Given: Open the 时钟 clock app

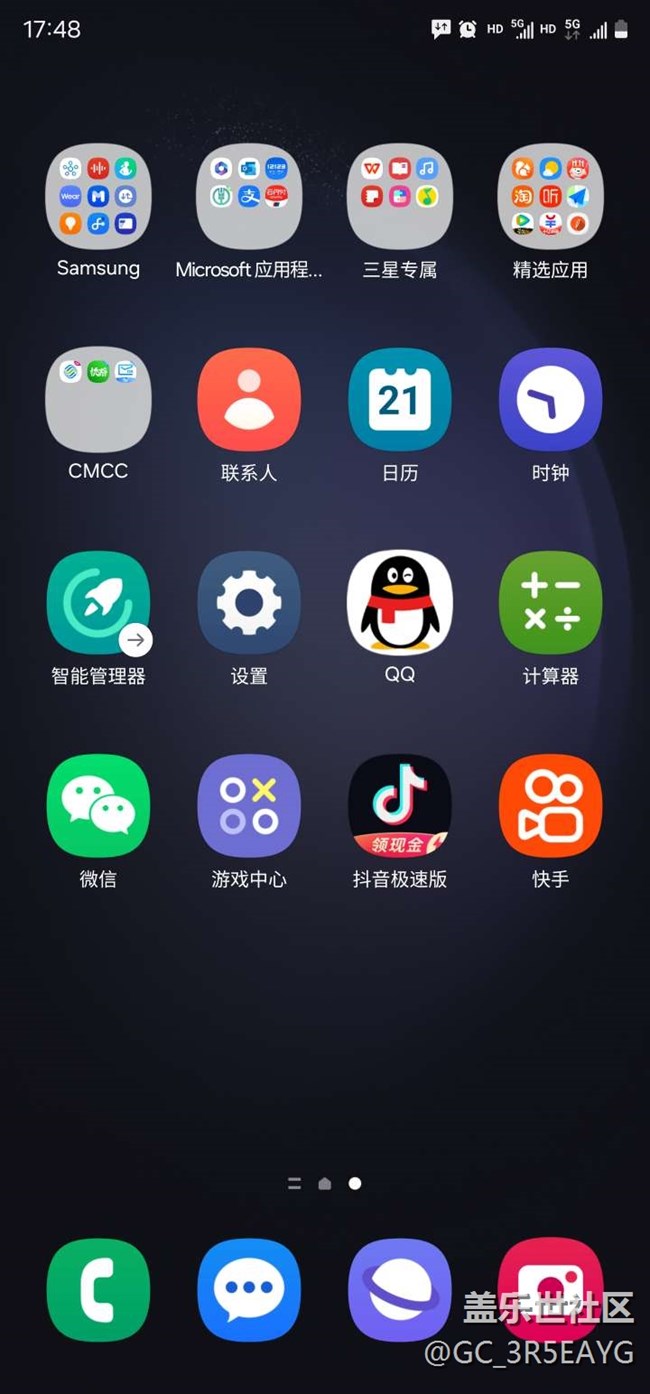Looking at the screenshot, I should pos(550,399).
